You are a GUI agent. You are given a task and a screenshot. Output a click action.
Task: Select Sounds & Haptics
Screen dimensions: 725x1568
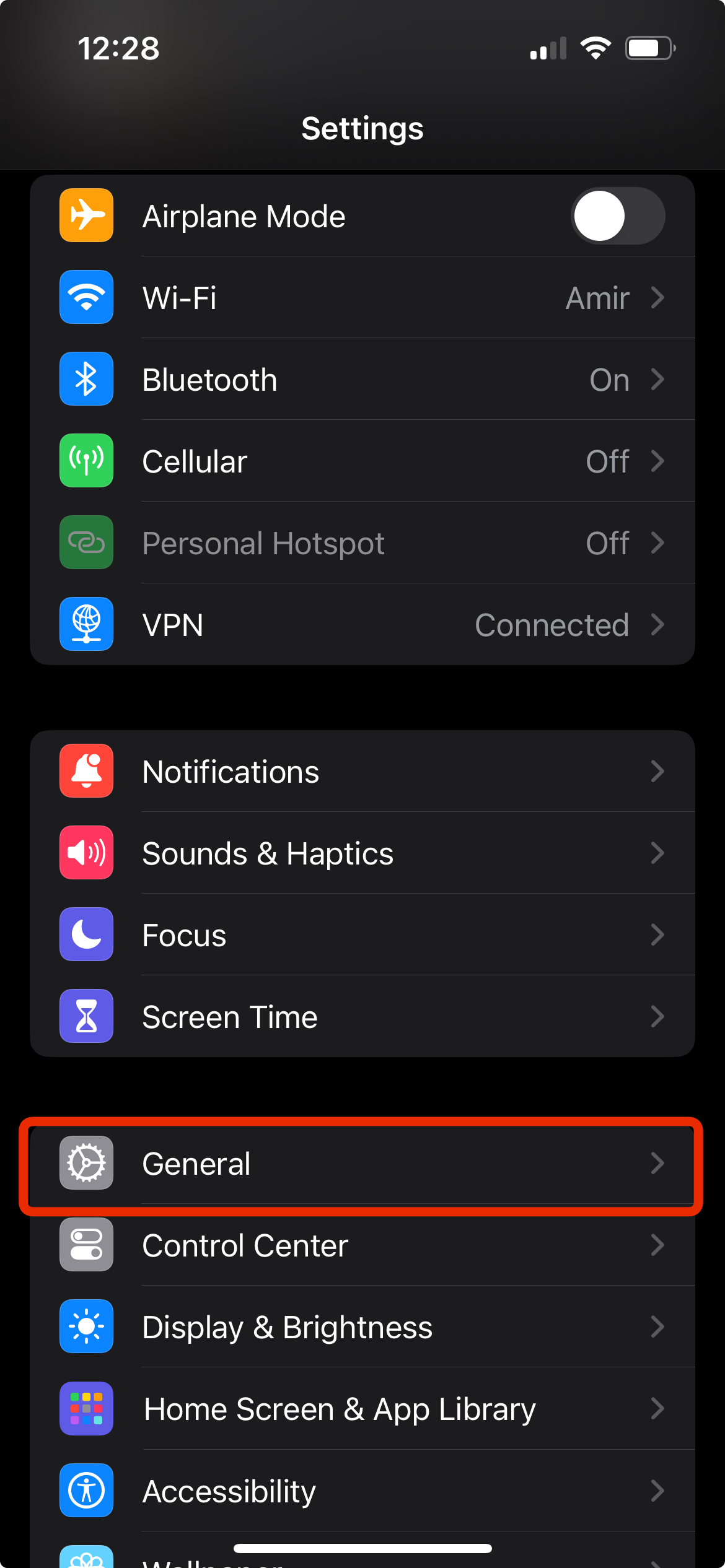point(362,853)
